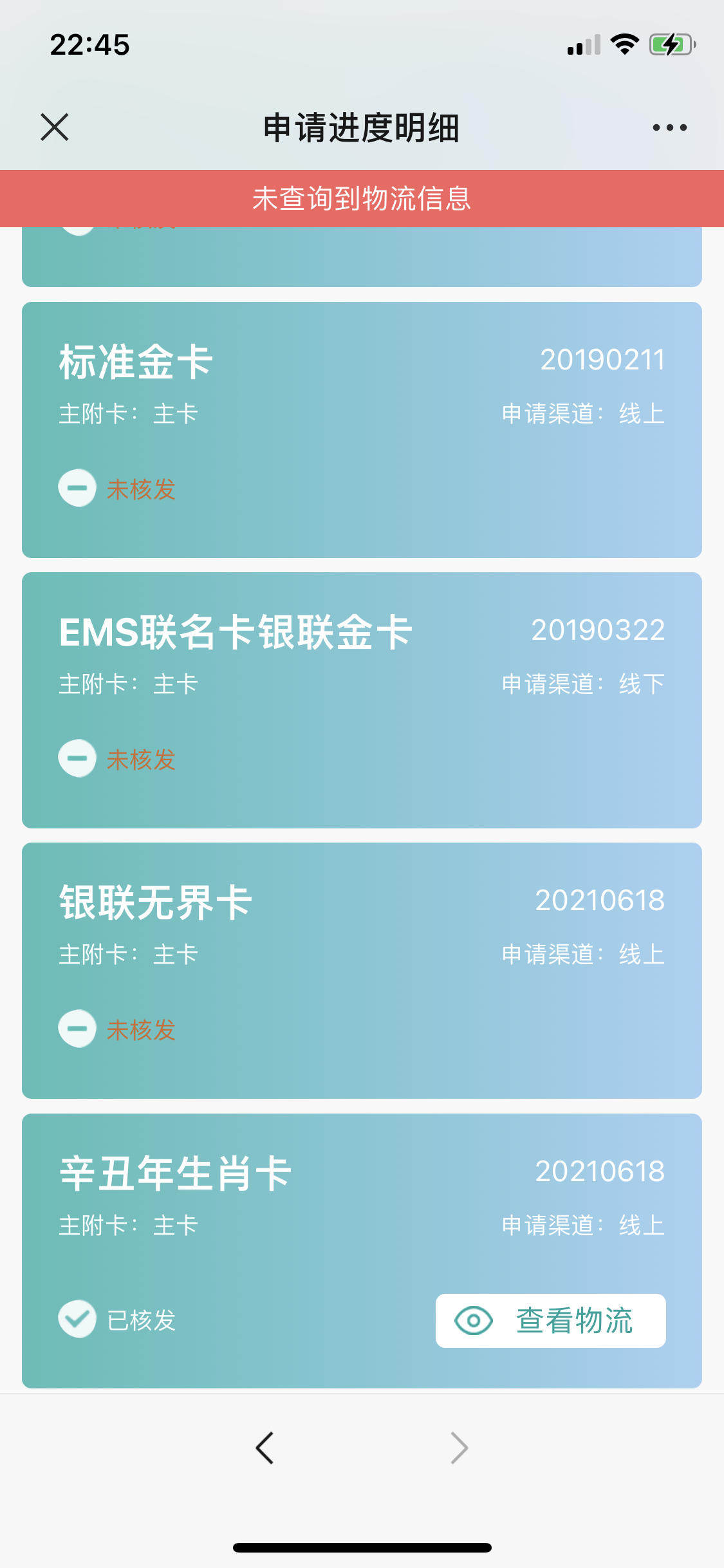Go forward to the next web page
This screenshot has width=724, height=1568.
click(x=459, y=1448)
